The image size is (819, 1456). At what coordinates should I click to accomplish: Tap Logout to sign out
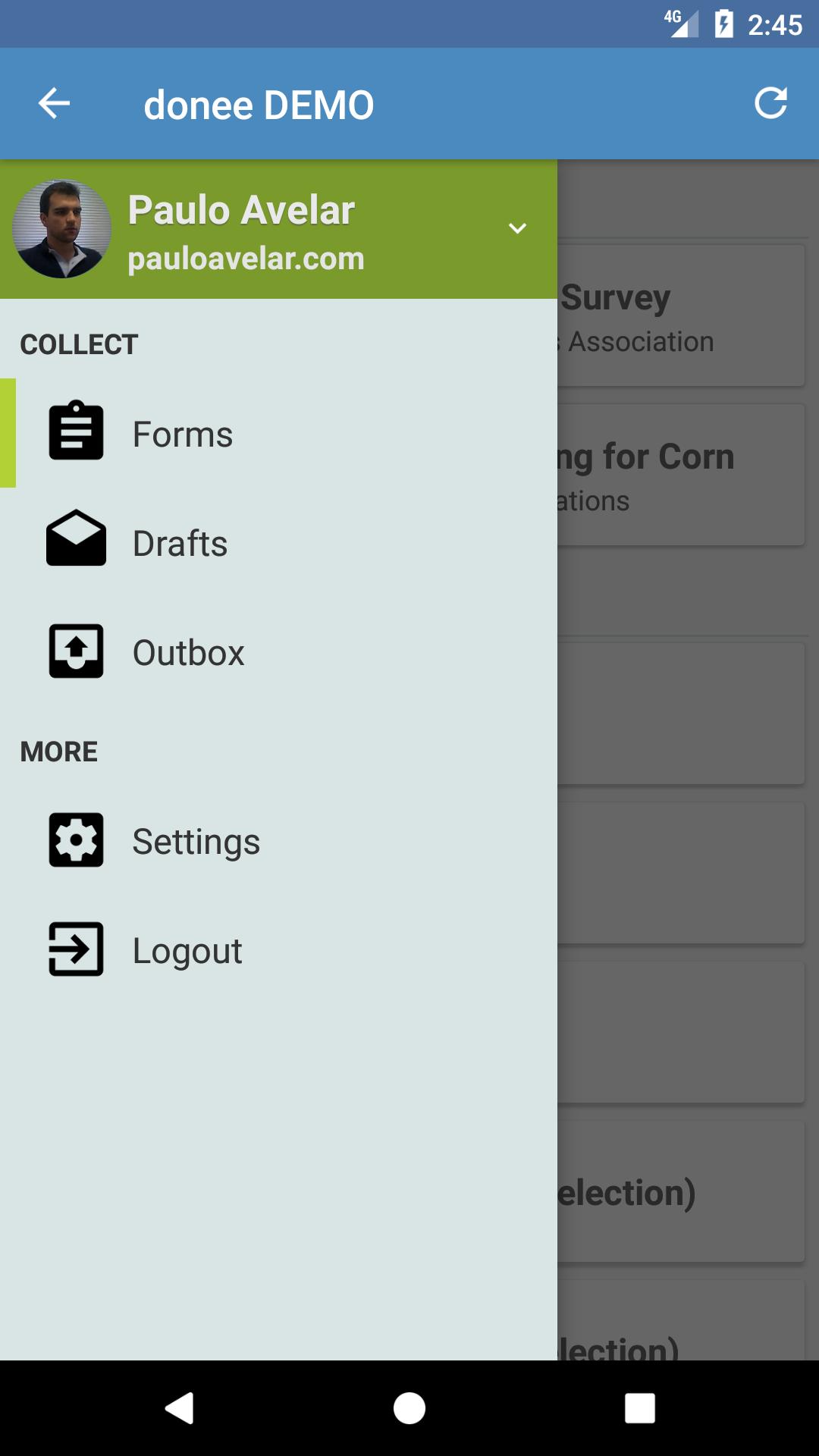click(x=187, y=949)
